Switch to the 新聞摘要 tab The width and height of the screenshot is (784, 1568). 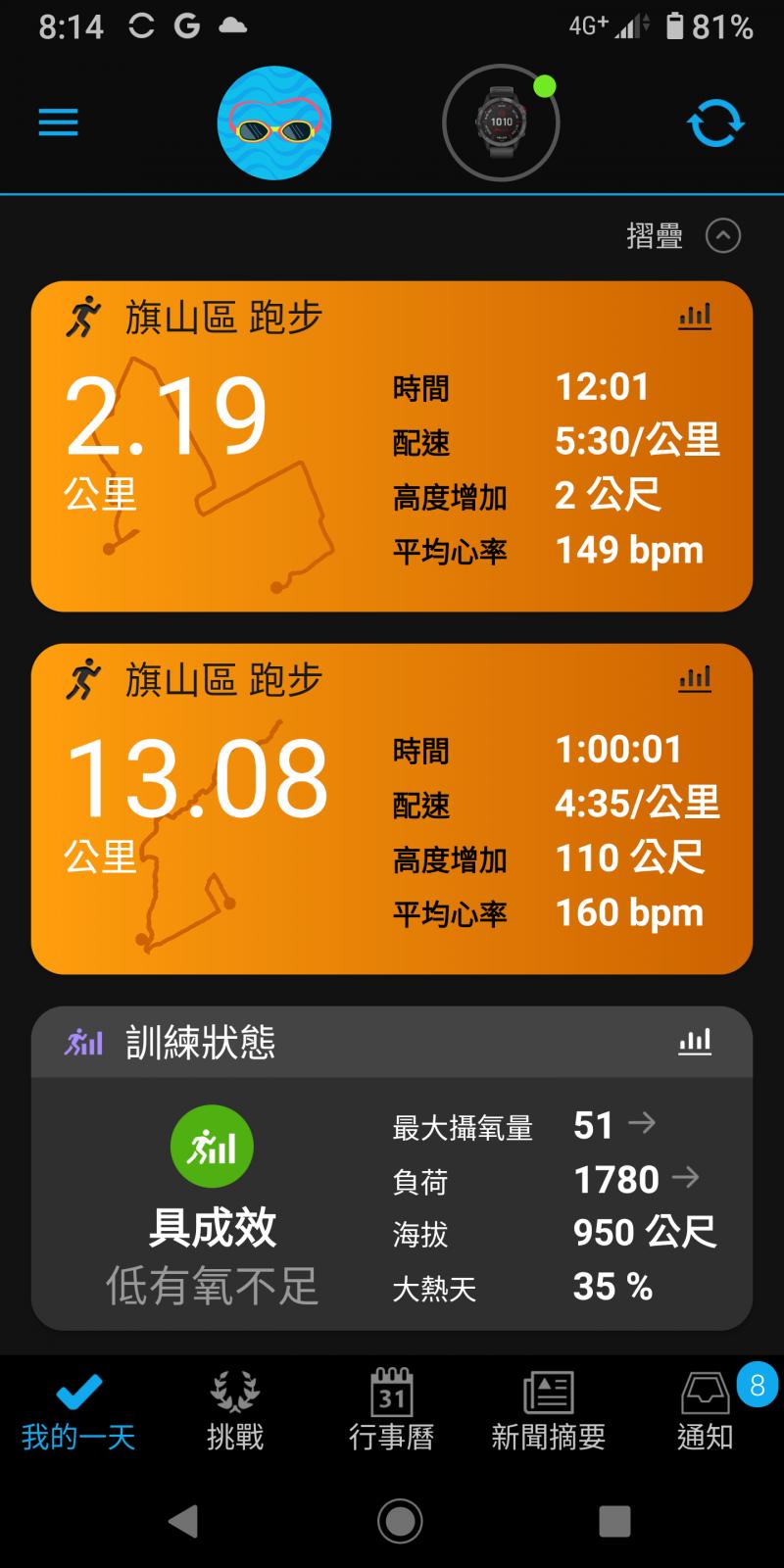[x=549, y=1411]
